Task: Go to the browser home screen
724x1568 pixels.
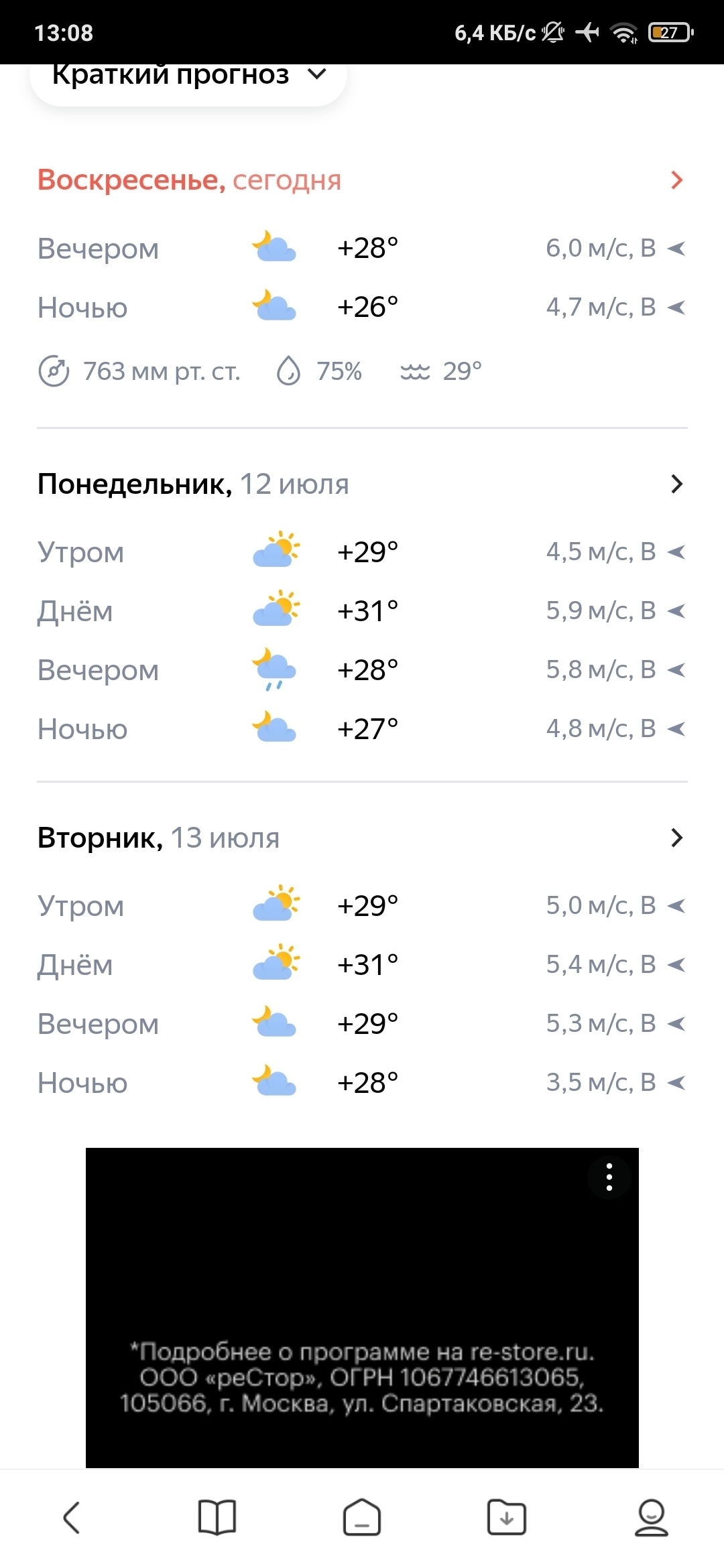Action: coord(362,1517)
